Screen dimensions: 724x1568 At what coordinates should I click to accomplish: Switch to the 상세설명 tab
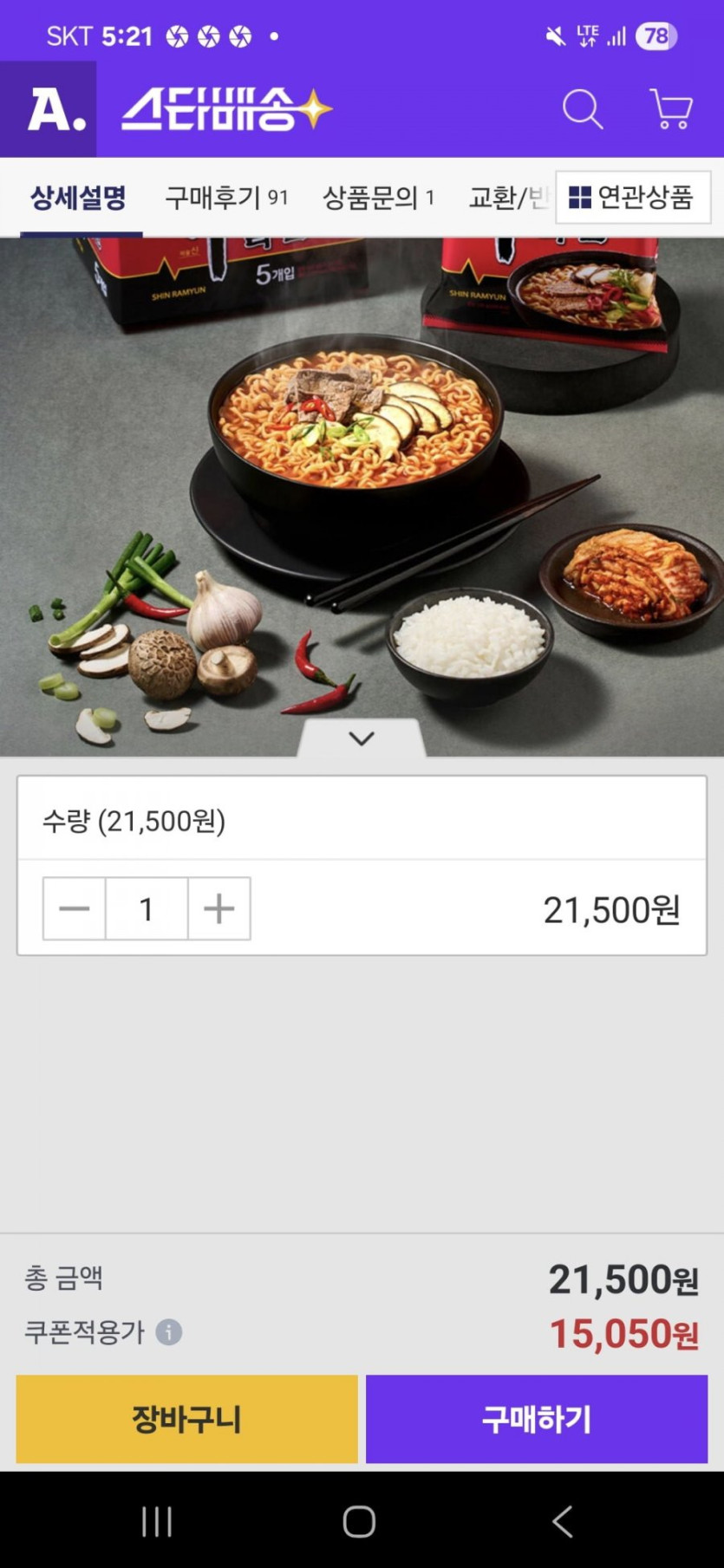tap(78, 198)
